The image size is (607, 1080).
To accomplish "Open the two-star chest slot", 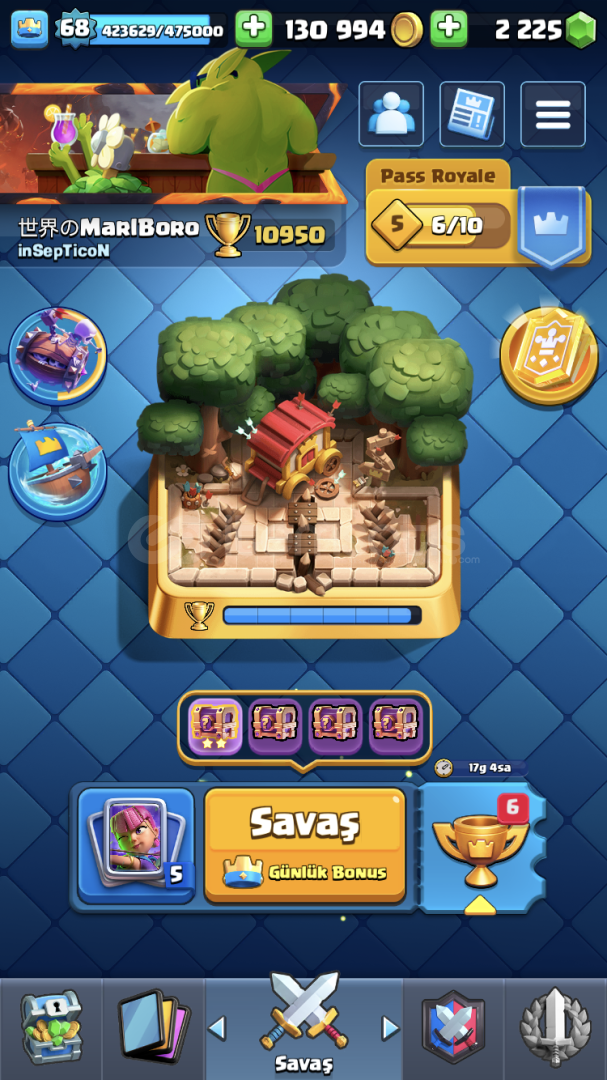I will (215, 726).
